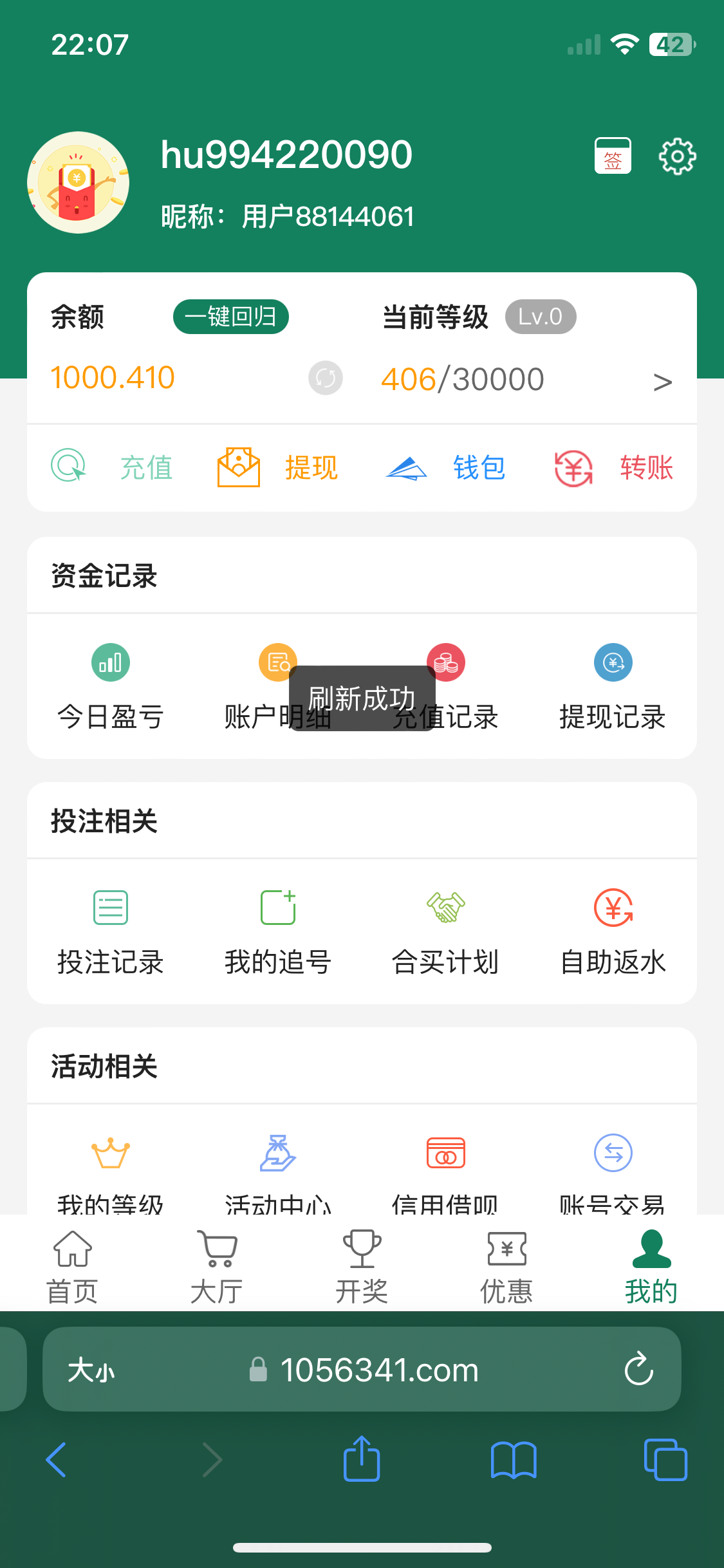Open 提现 withdraw option
Viewport: 724px width, 1568px height.
(278, 467)
